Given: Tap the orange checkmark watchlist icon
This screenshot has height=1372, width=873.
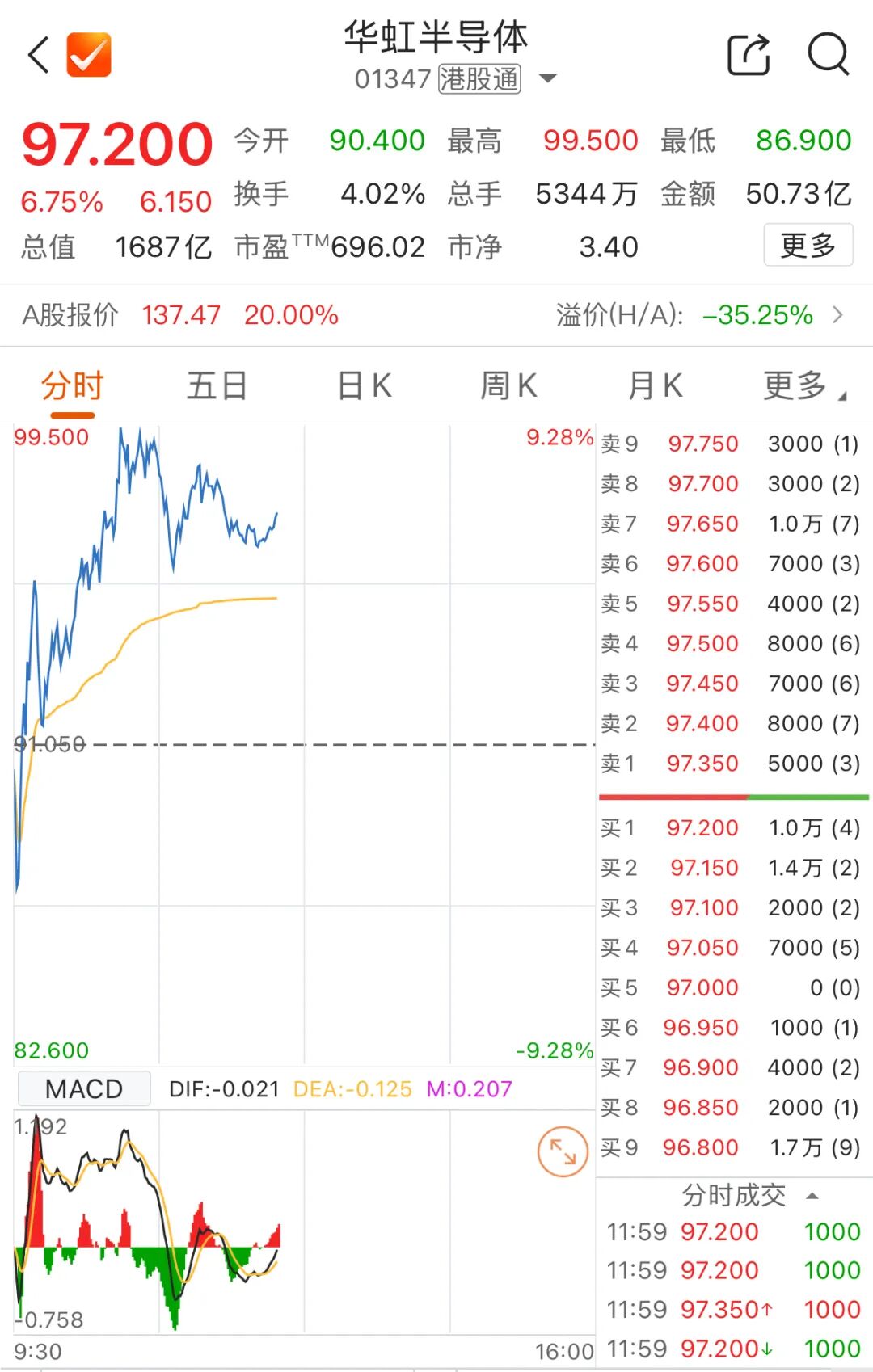Looking at the screenshot, I should click(89, 55).
